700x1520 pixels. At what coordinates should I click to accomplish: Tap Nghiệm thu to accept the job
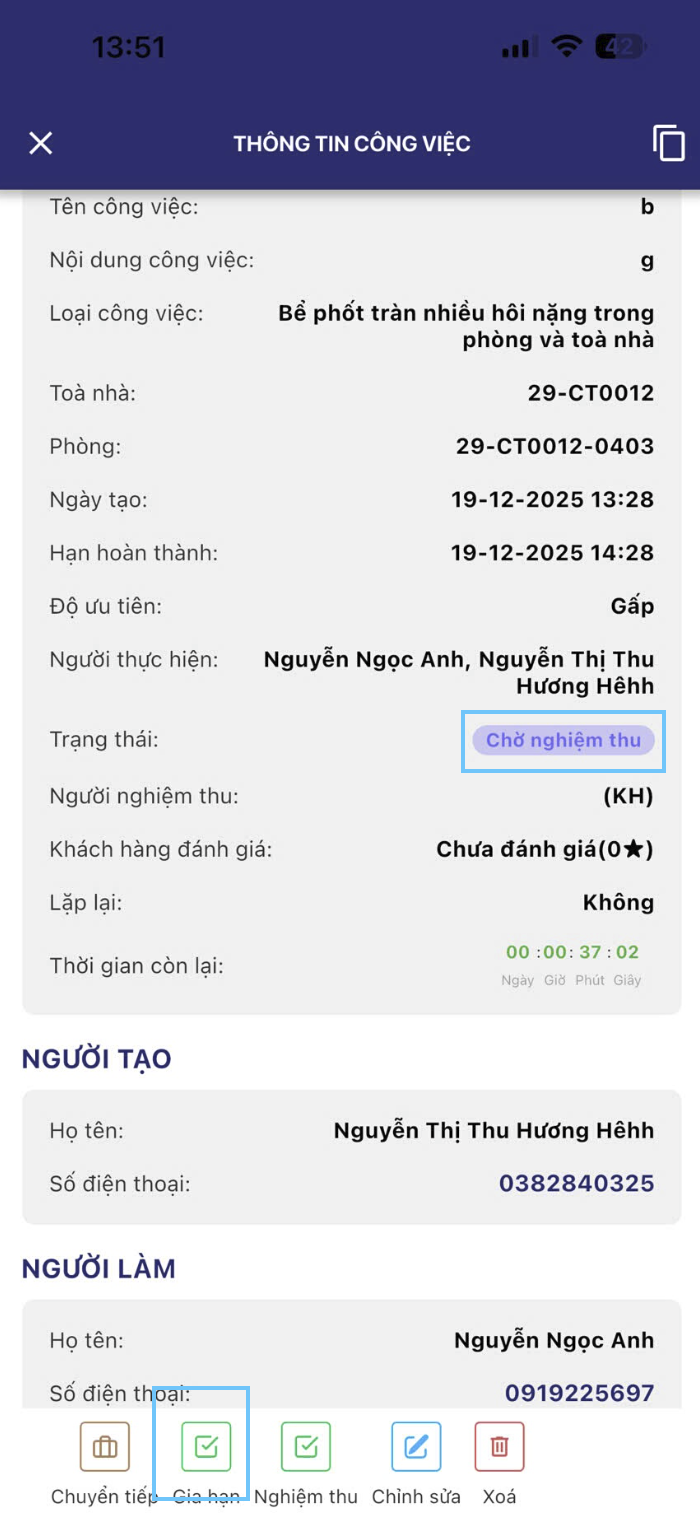[x=306, y=1446]
